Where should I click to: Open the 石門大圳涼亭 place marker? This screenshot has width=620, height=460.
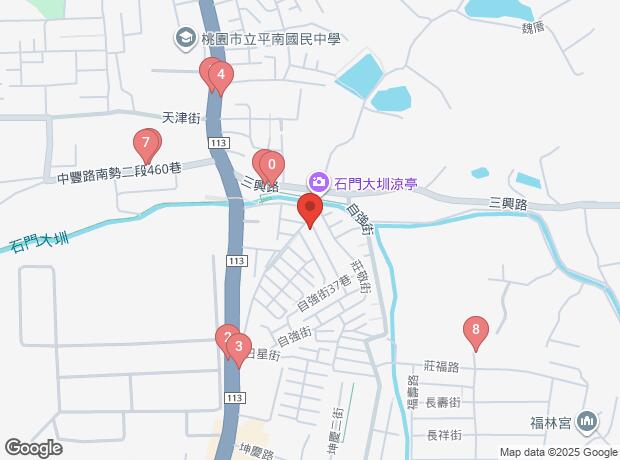pos(319,181)
